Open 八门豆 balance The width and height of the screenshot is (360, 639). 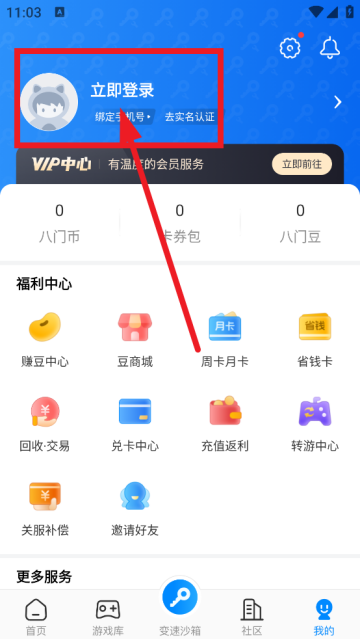(x=300, y=223)
